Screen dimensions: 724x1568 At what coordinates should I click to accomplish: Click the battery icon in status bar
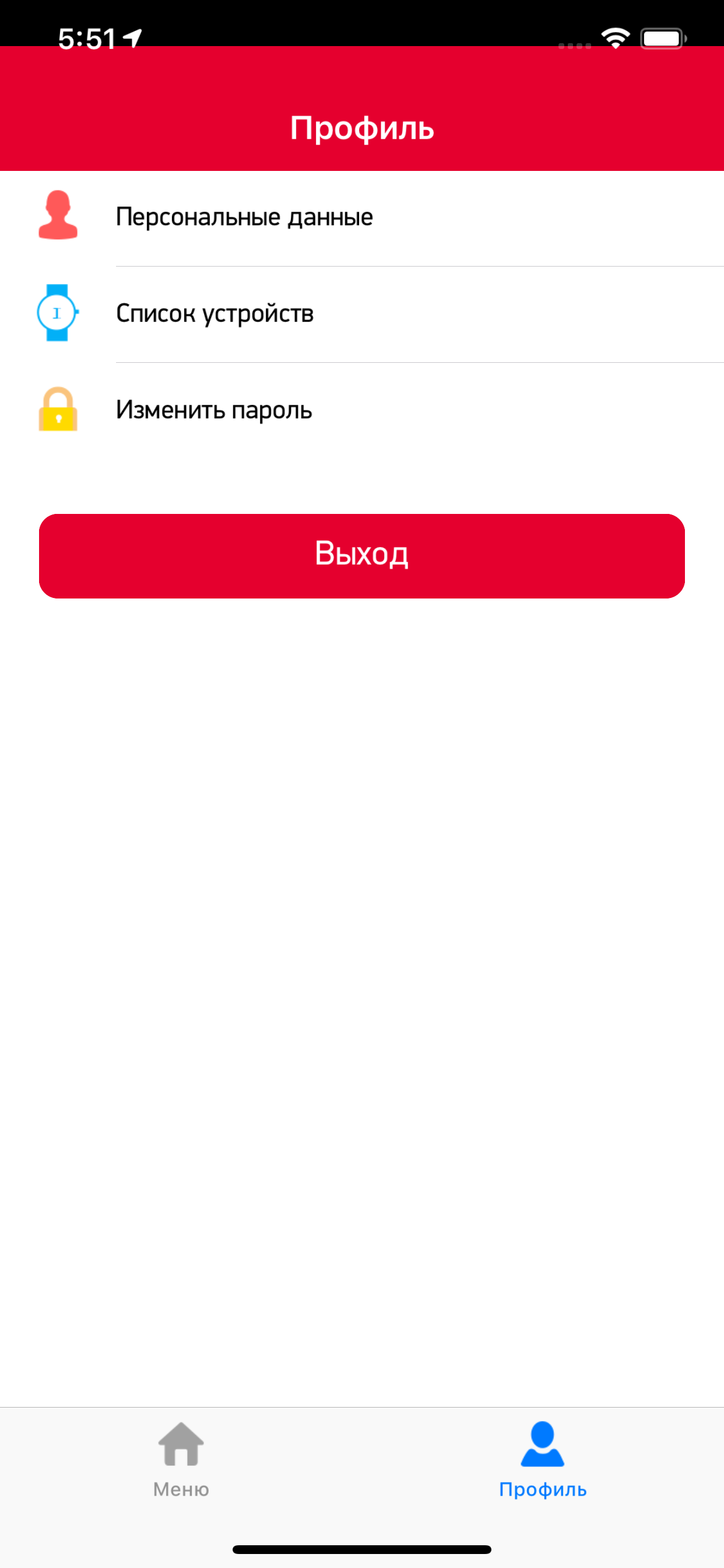[663, 38]
